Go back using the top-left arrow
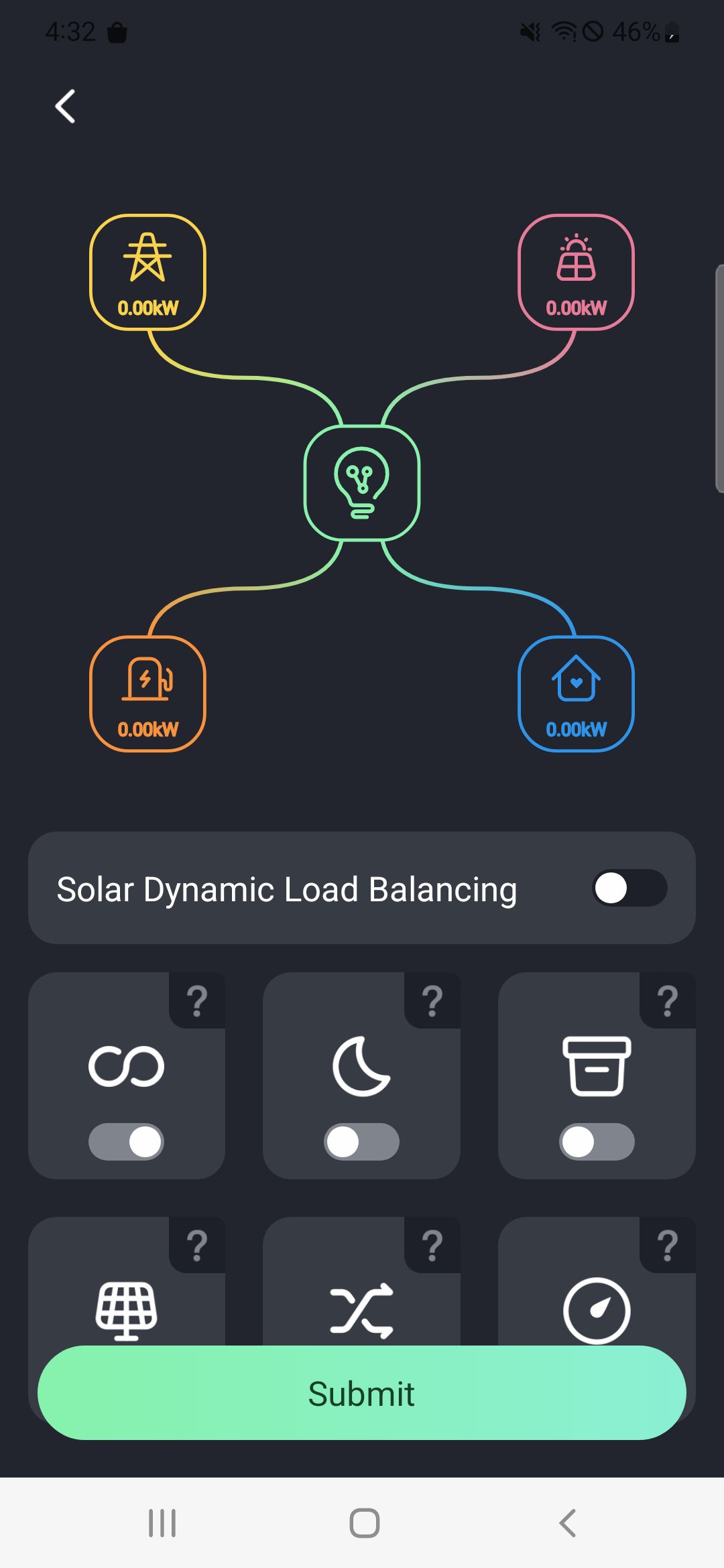Image resolution: width=724 pixels, height=1568 pixels. click(x=65, y=107)
